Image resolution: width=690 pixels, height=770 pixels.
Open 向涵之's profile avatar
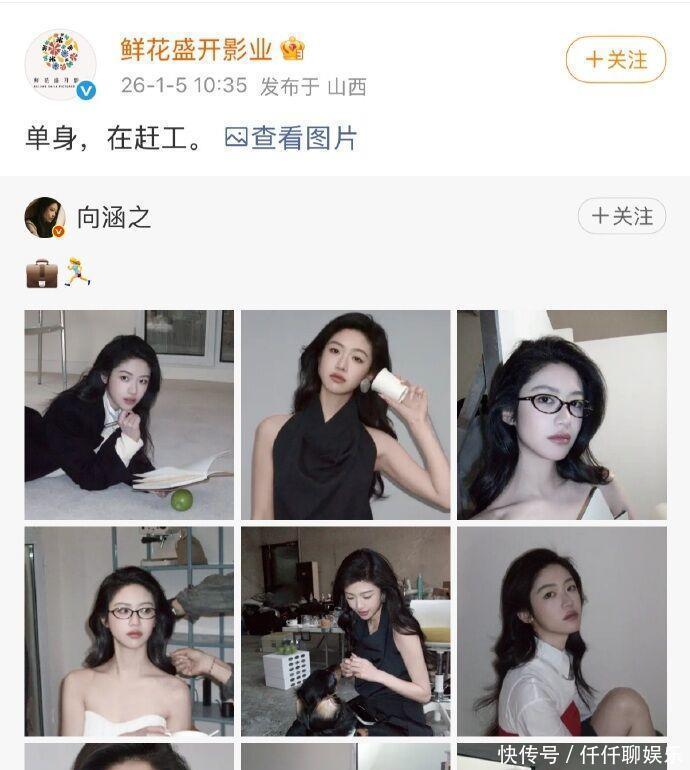45,217
